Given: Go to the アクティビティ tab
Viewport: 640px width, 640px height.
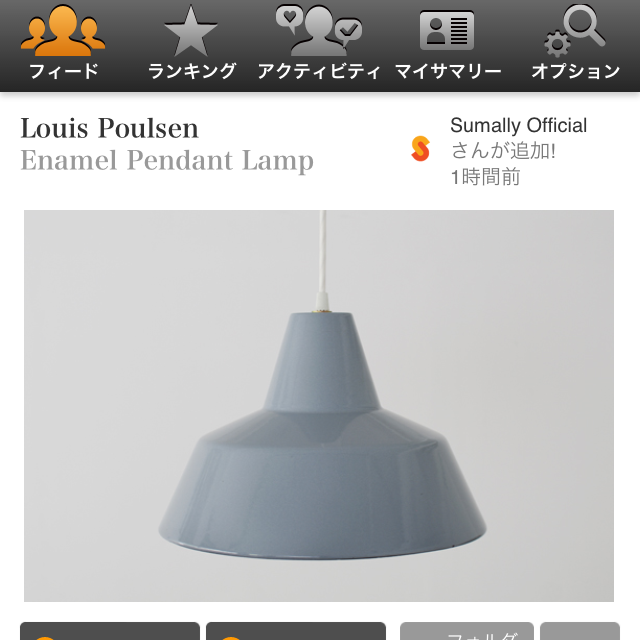Looking at the screenshot, I should [319, 45].
